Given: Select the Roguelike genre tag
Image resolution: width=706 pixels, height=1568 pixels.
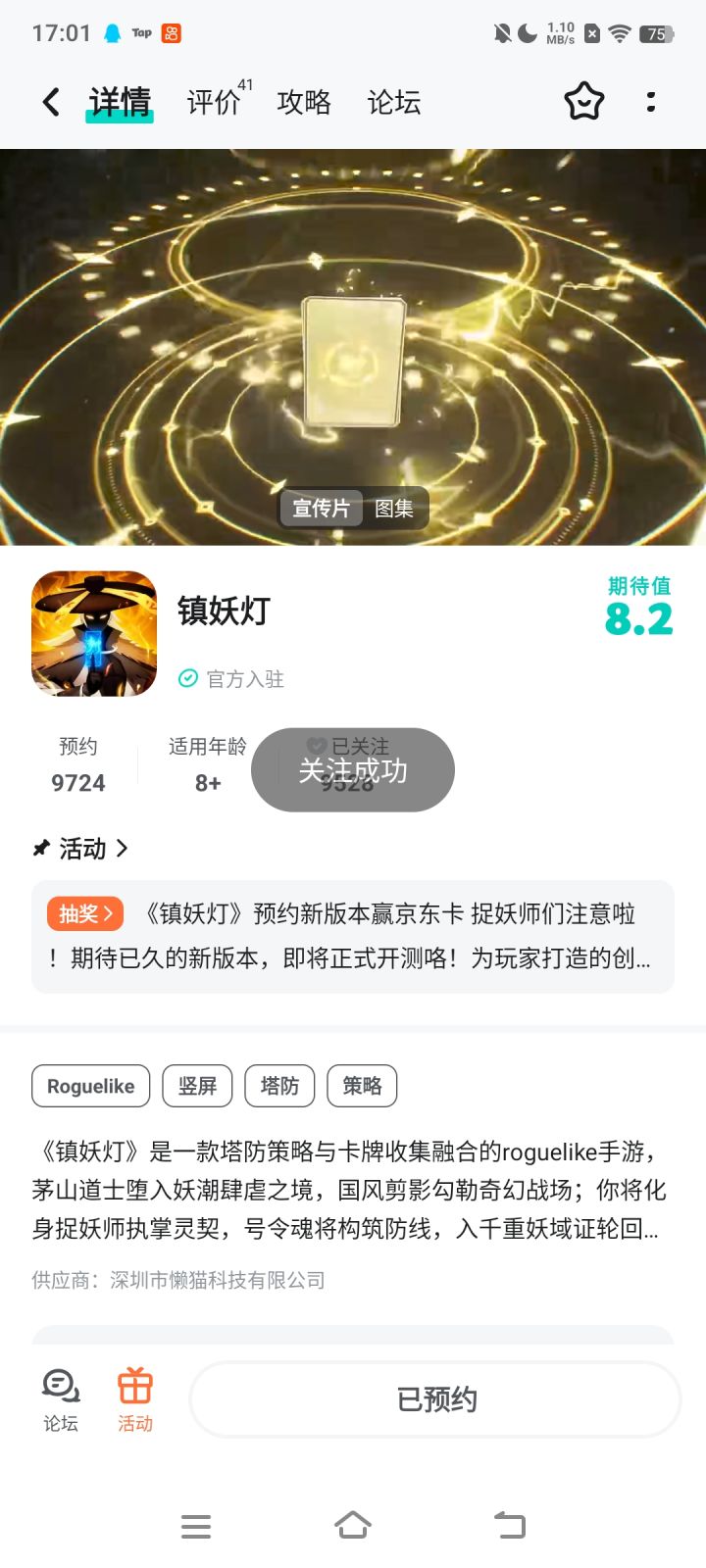Looking at the screenshot, I should (x=89, y=1086).
